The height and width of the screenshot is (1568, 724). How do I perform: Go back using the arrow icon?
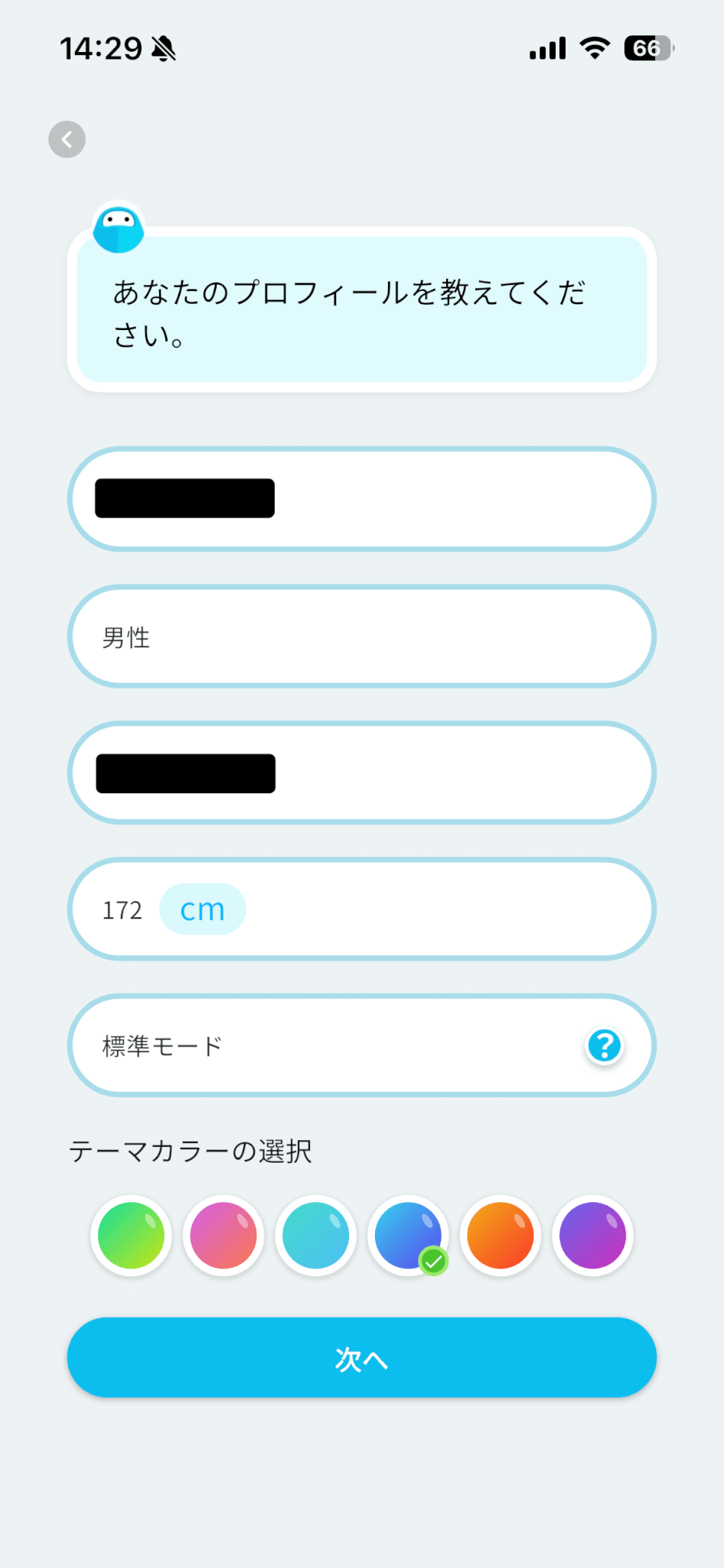(67, 139)
